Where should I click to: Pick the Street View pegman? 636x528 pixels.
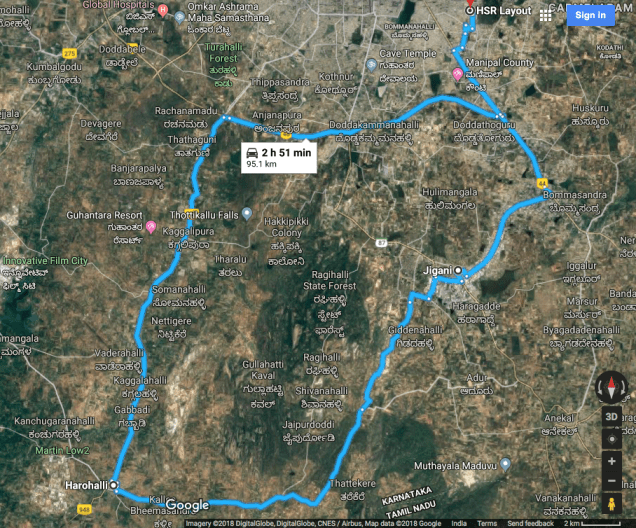(610, 504)
